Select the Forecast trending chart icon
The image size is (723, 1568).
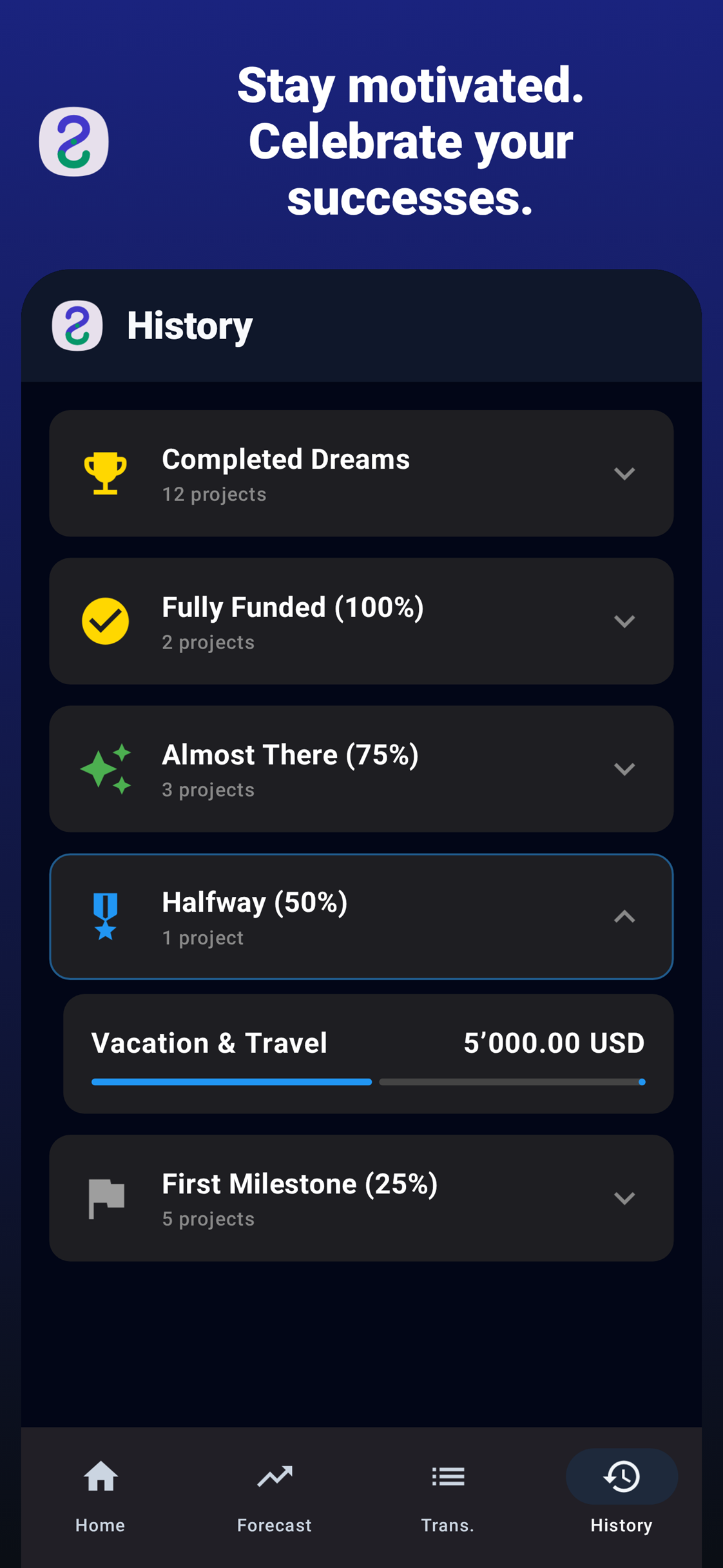tap(274, 1476)
